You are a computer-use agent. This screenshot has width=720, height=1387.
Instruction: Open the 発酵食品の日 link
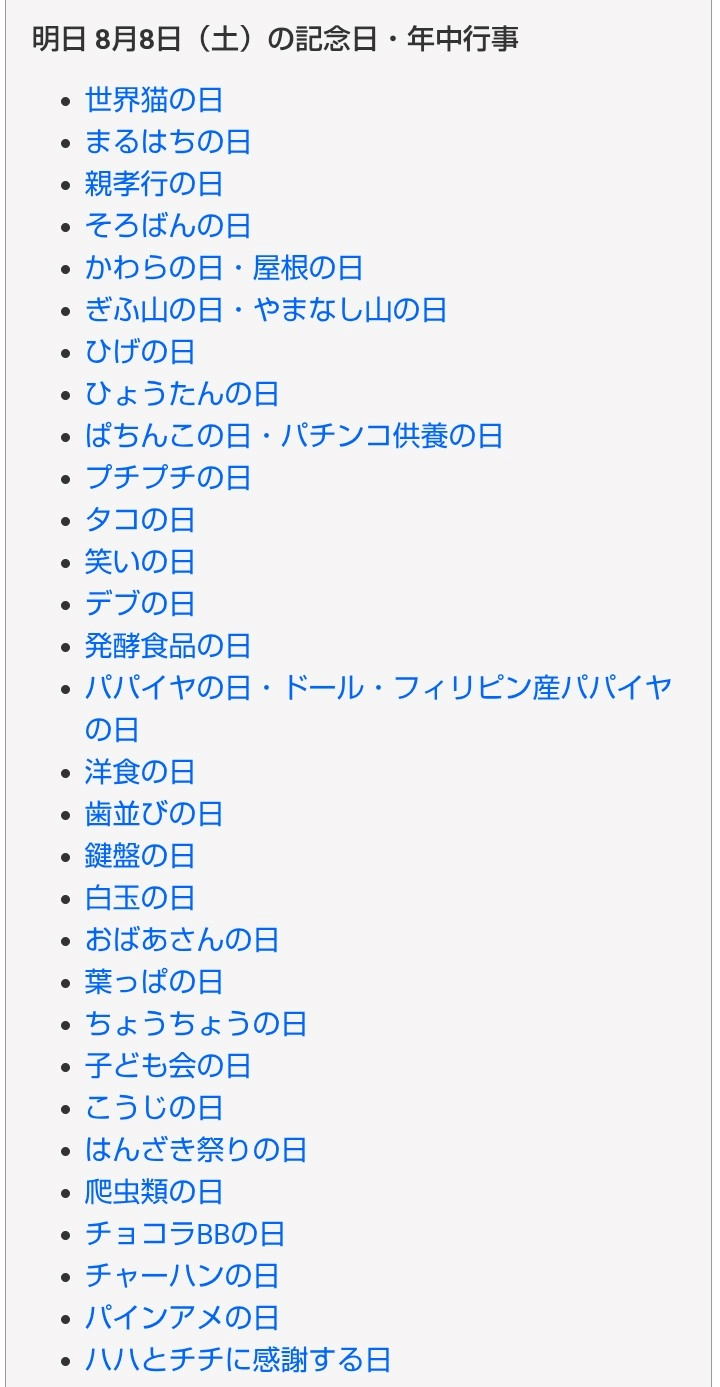coord(168,646)
